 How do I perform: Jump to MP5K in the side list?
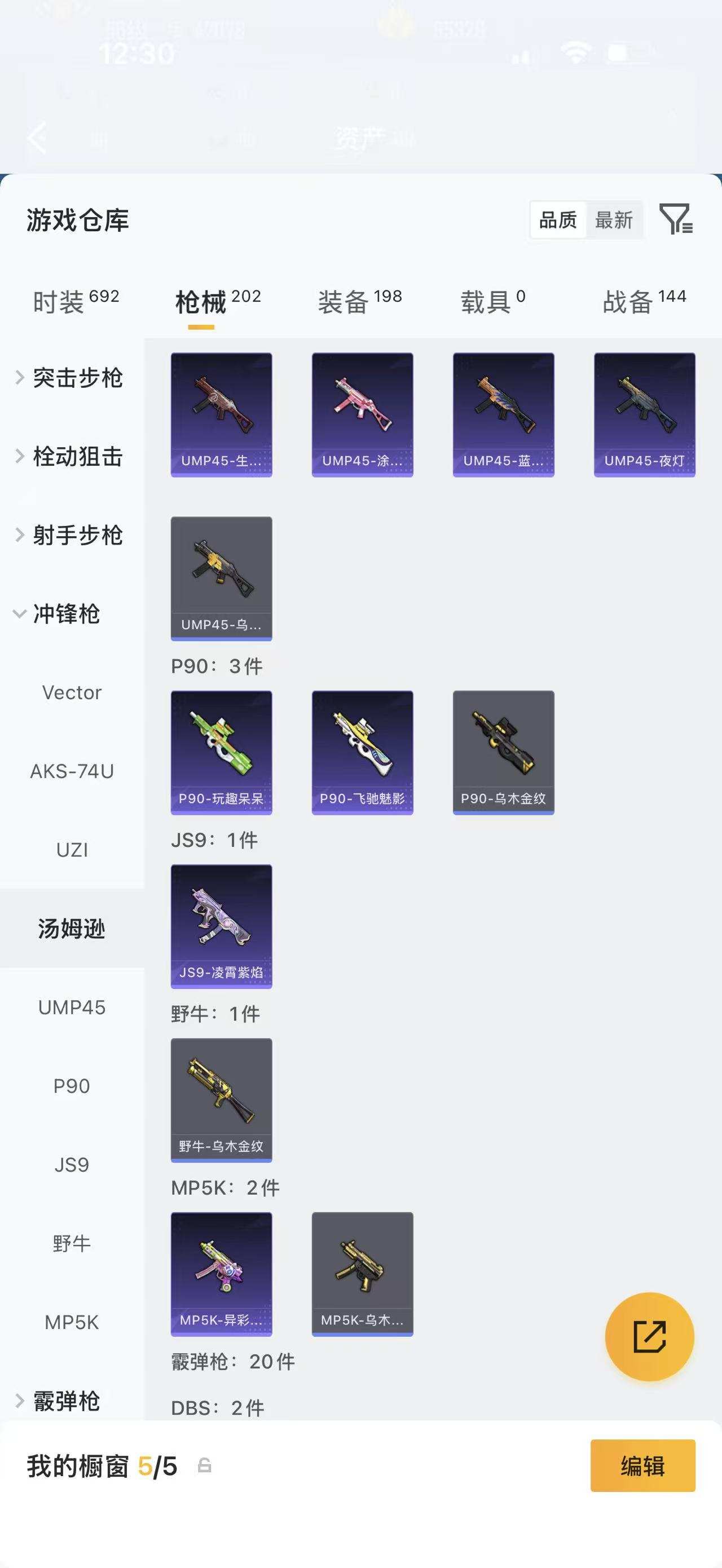(x=72, y=1322)
